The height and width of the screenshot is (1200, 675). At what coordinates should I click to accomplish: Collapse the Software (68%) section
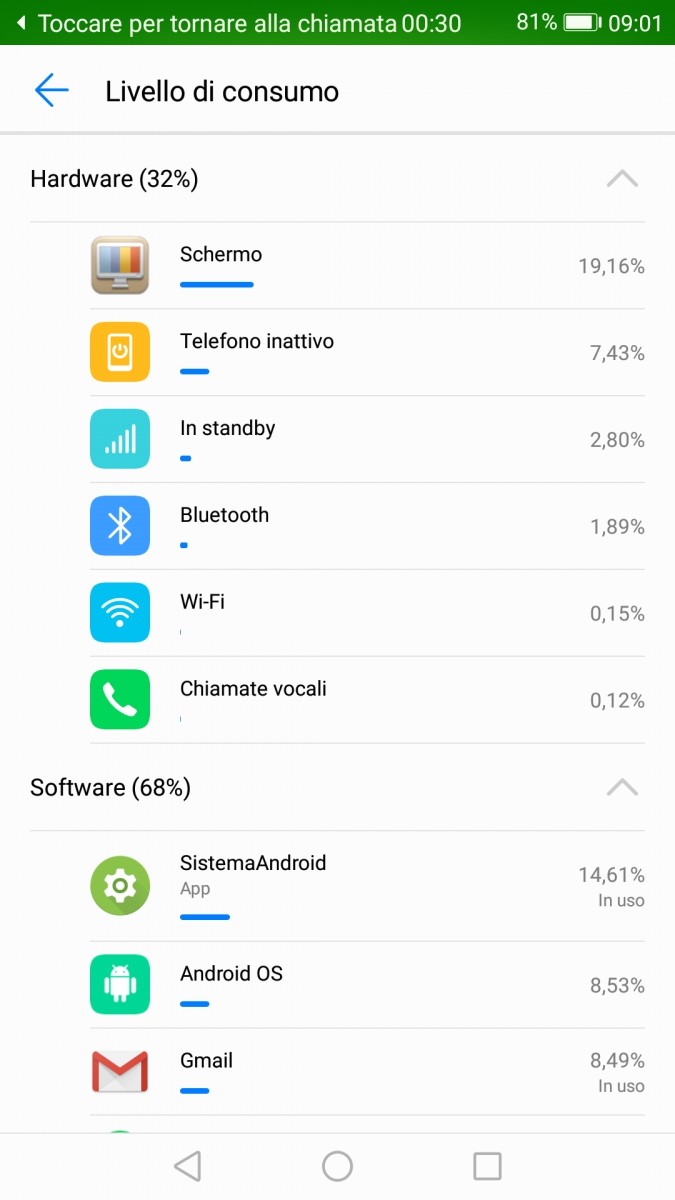622,788
